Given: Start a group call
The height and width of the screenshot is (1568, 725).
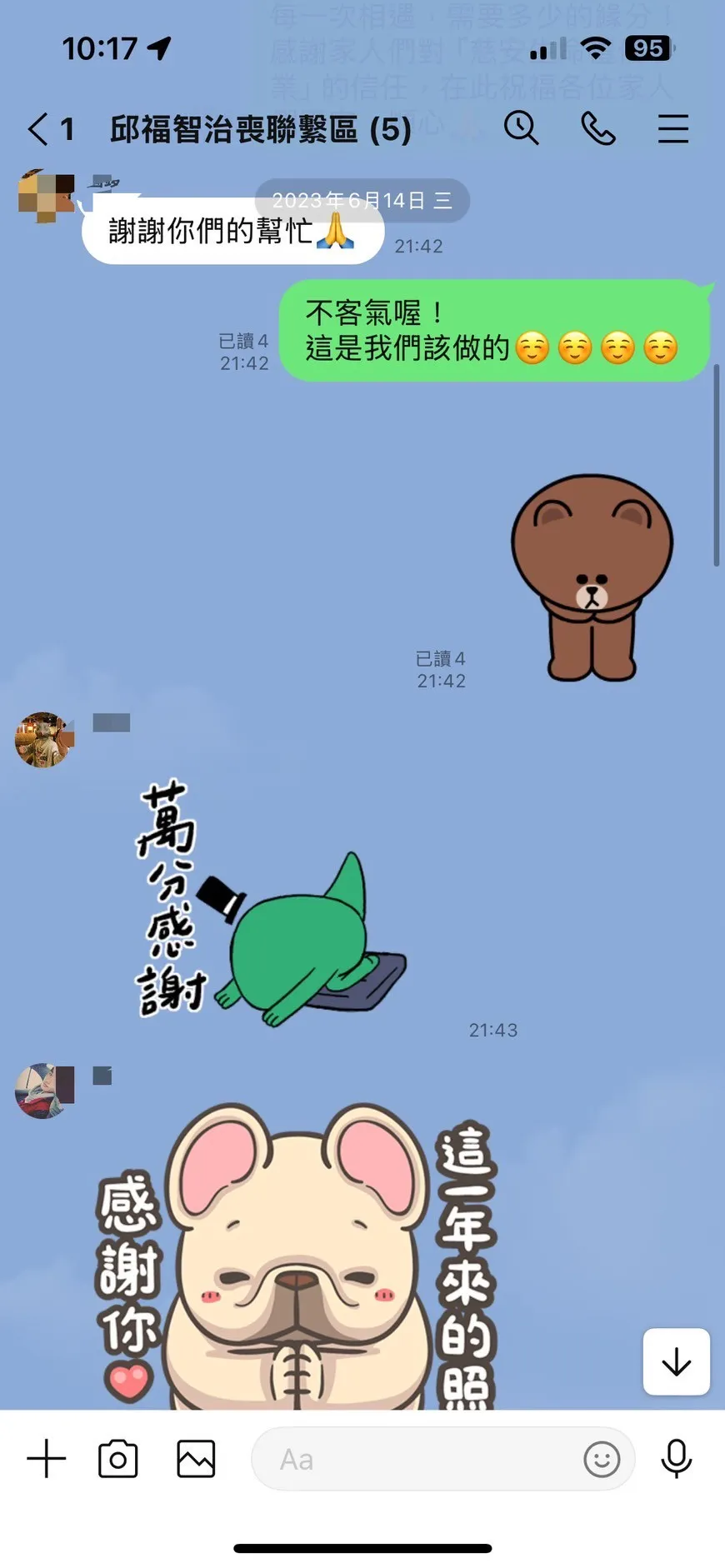Looking at the screenshot, I should point(597,128).
